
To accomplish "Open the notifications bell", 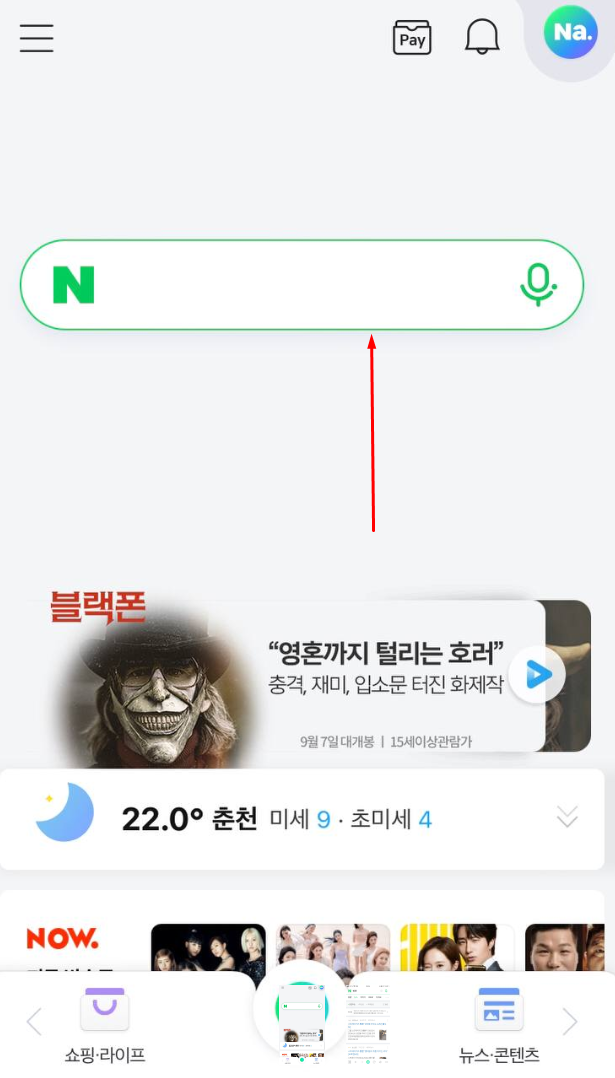I will point(482,38).
